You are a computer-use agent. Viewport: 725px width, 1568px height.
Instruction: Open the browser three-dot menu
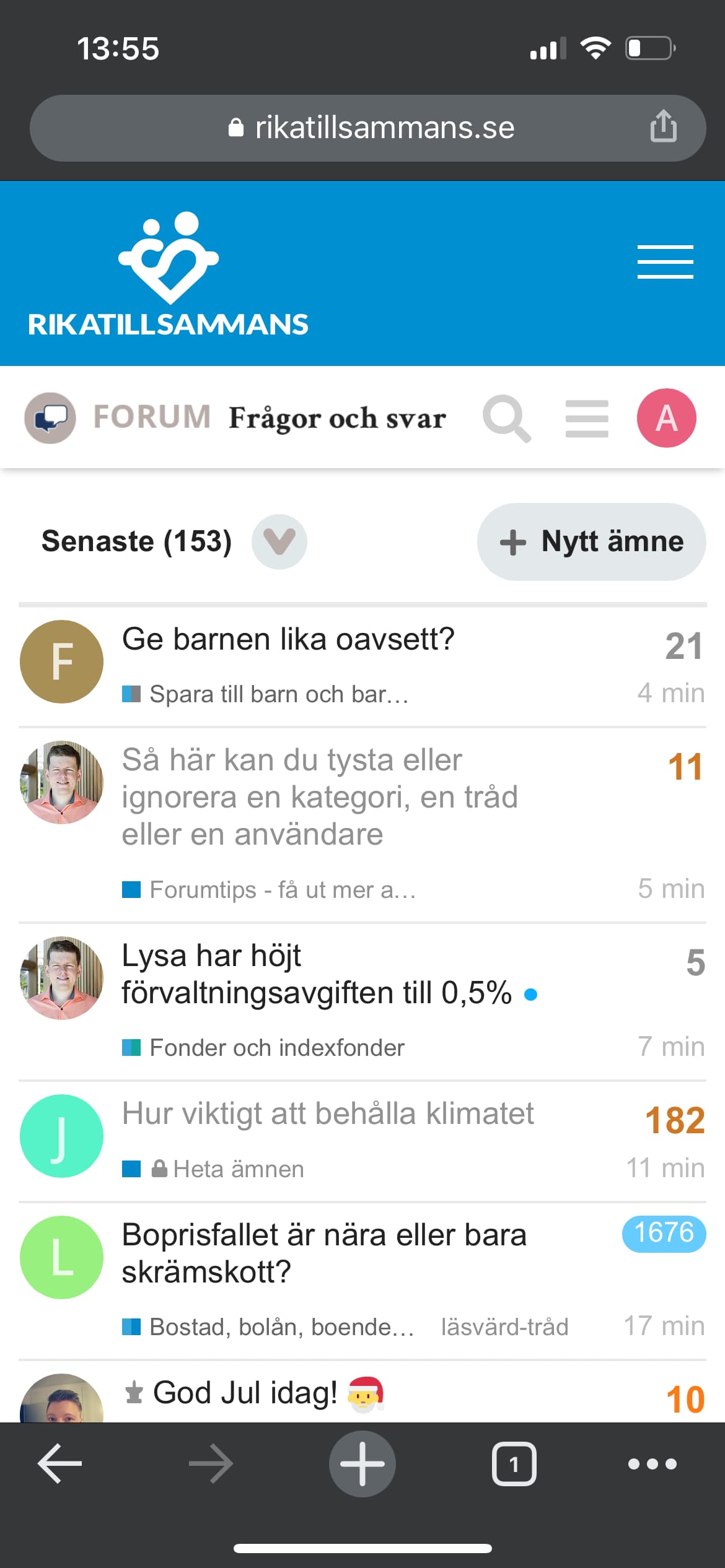[x=652, y=1464]
